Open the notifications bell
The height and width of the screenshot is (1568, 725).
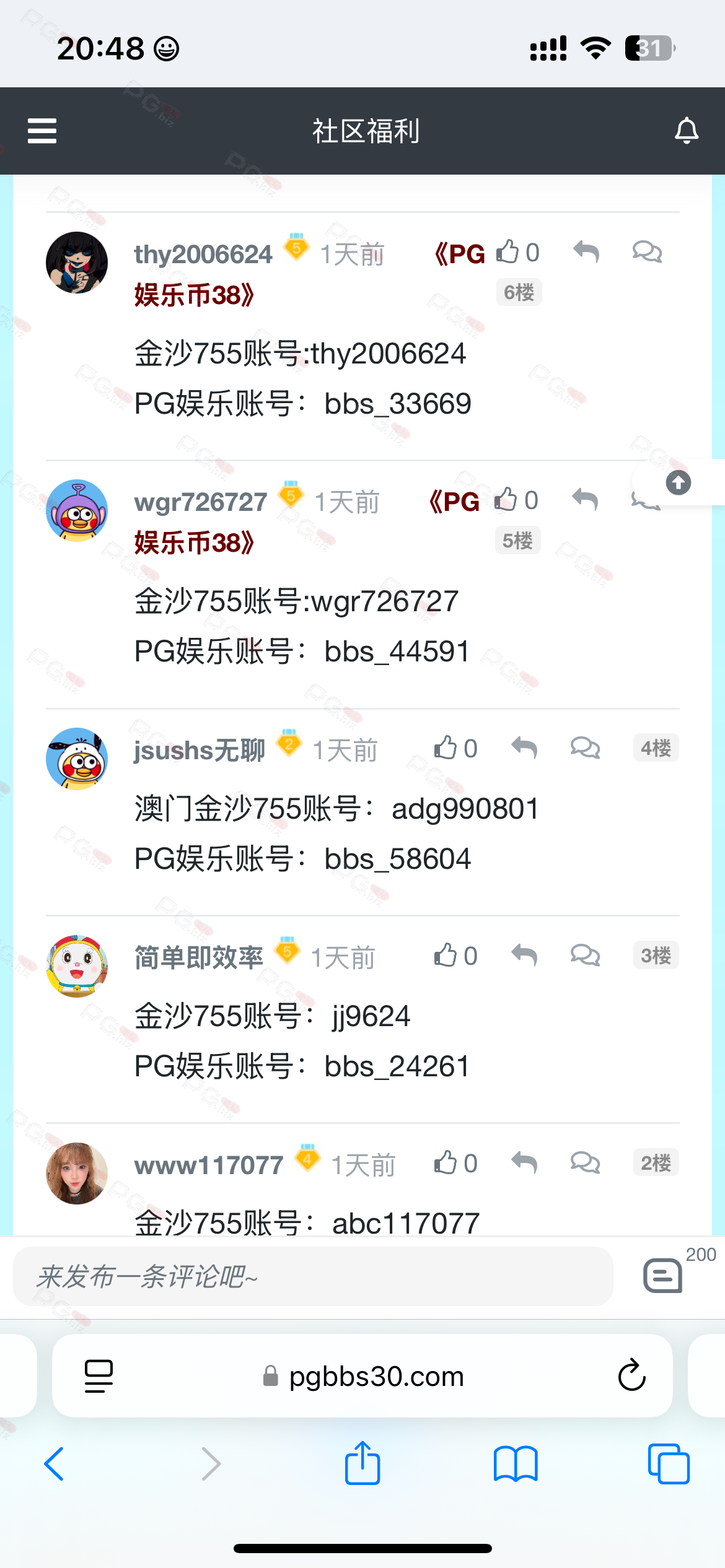click(686, 131)
